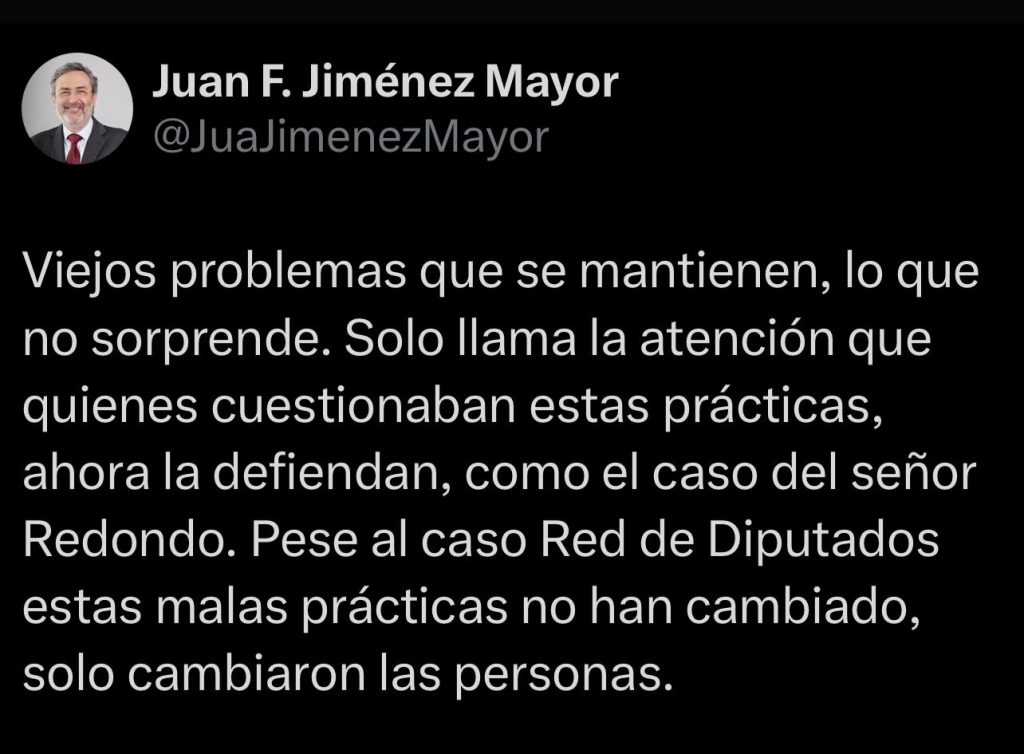Viewport: 1024px width, 754px height.
Task: Open the @JuaJimenezMayor profile handle
Action: coord(350,136)
